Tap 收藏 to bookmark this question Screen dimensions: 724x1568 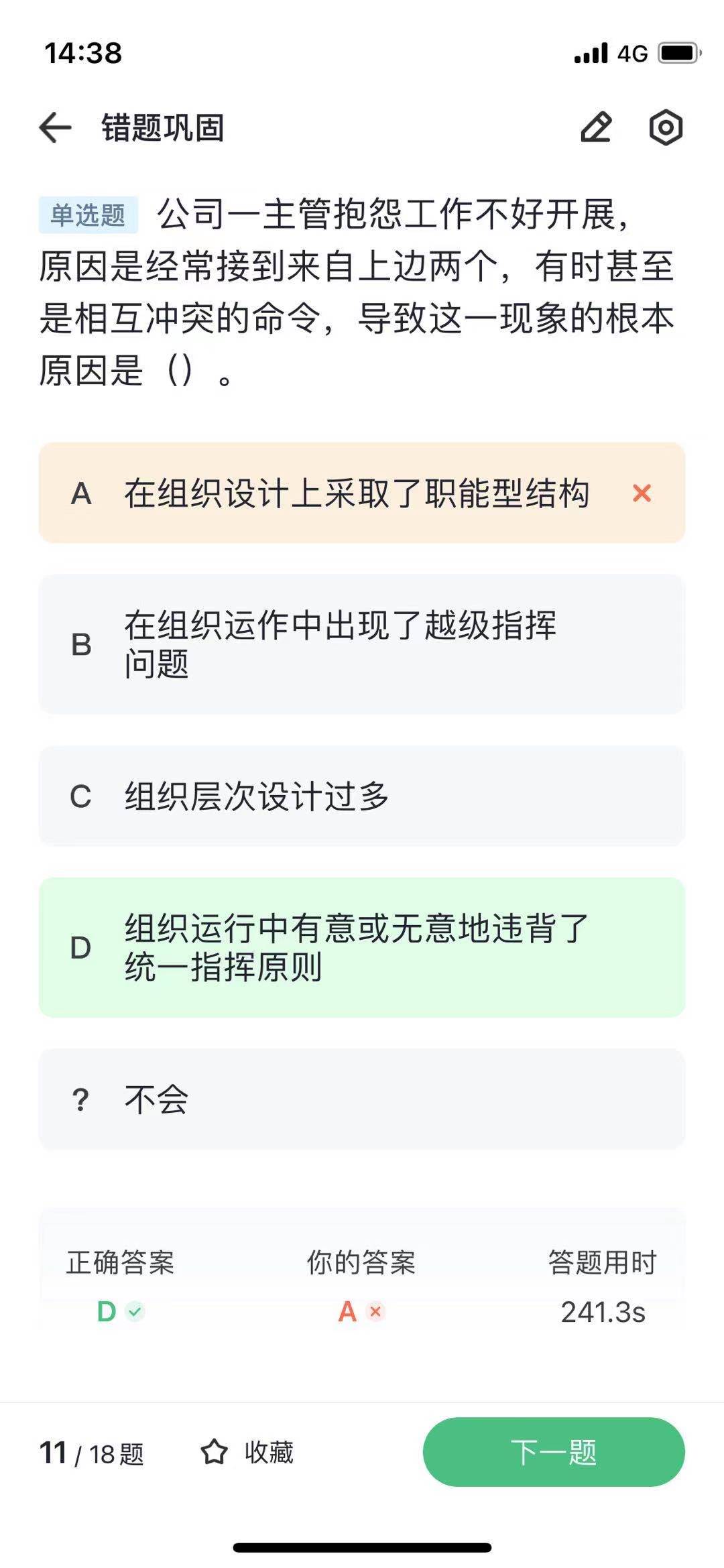click(247, 1452)
